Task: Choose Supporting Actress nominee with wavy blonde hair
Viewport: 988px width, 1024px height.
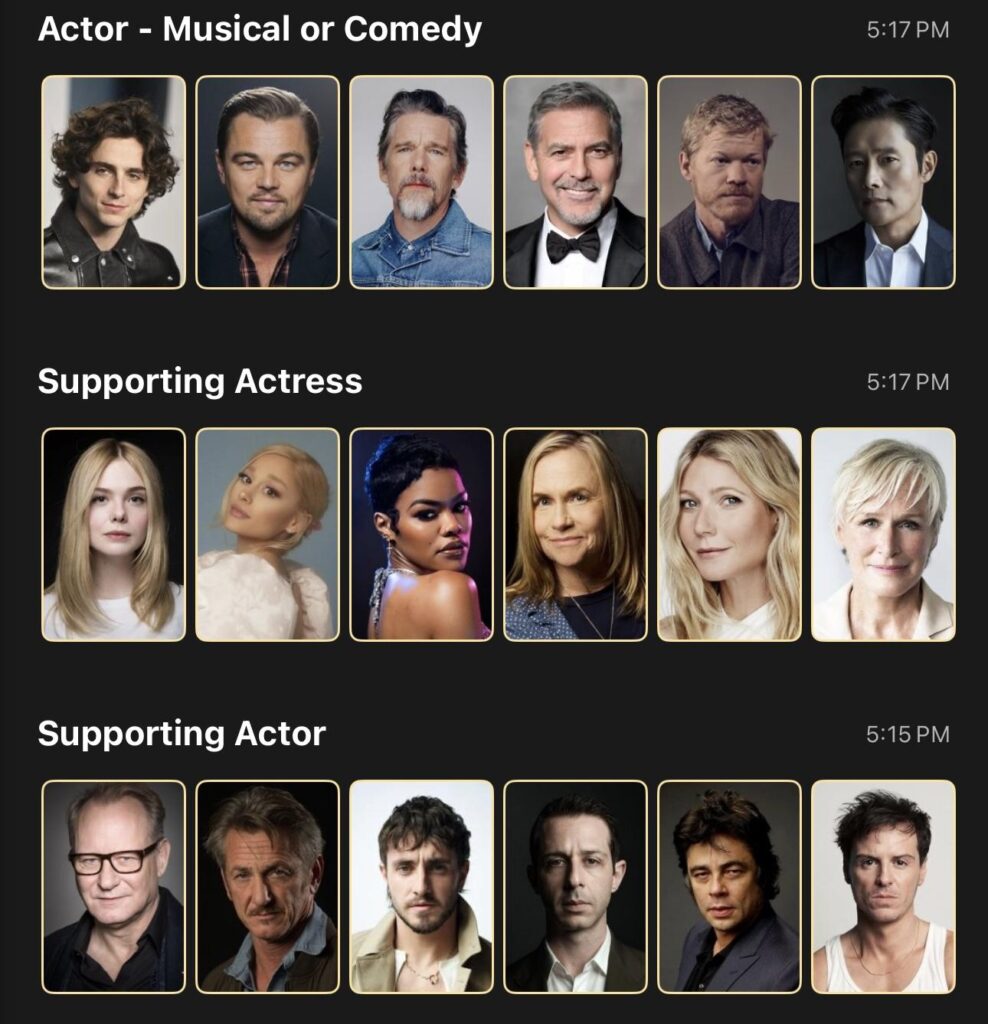Action: (729, 534)
